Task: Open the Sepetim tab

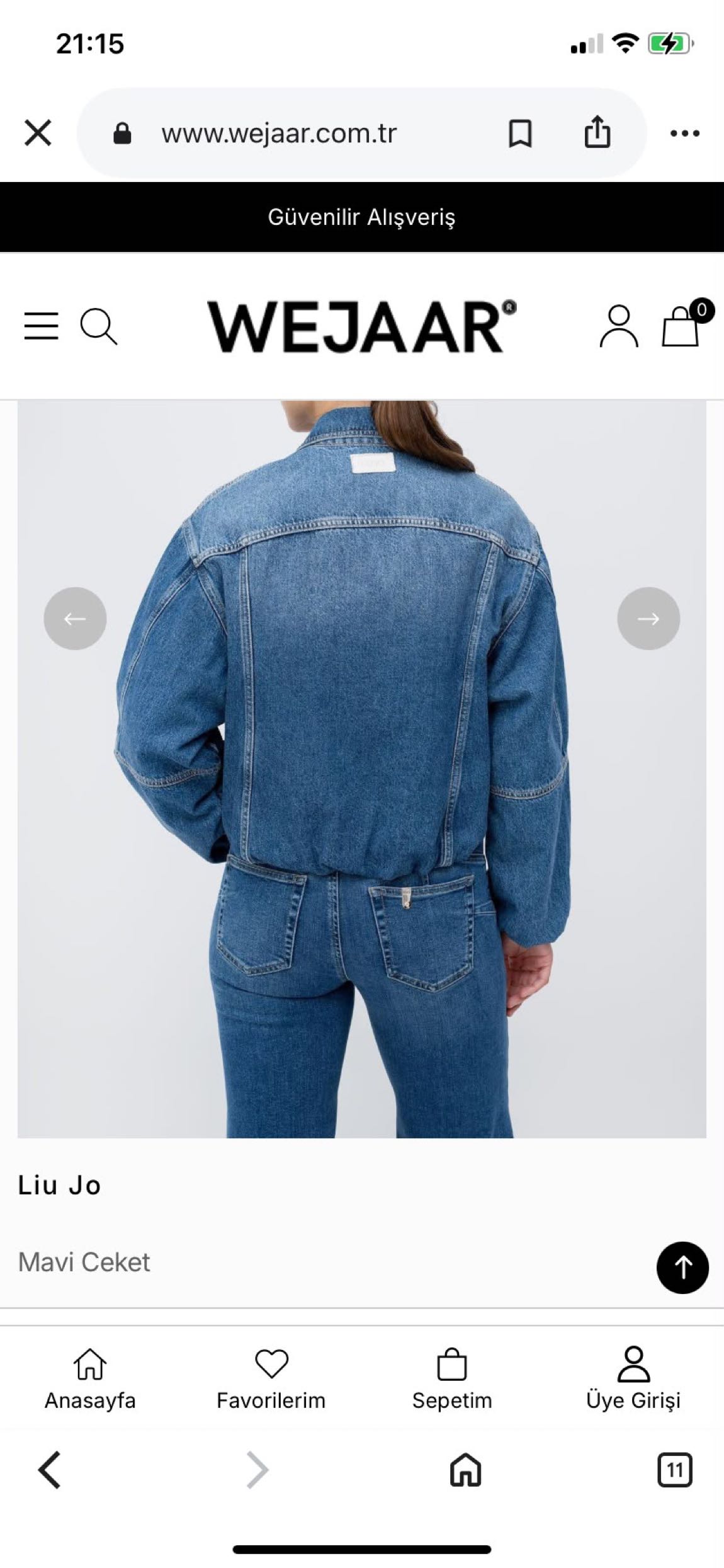Action: coord(452,1380)
